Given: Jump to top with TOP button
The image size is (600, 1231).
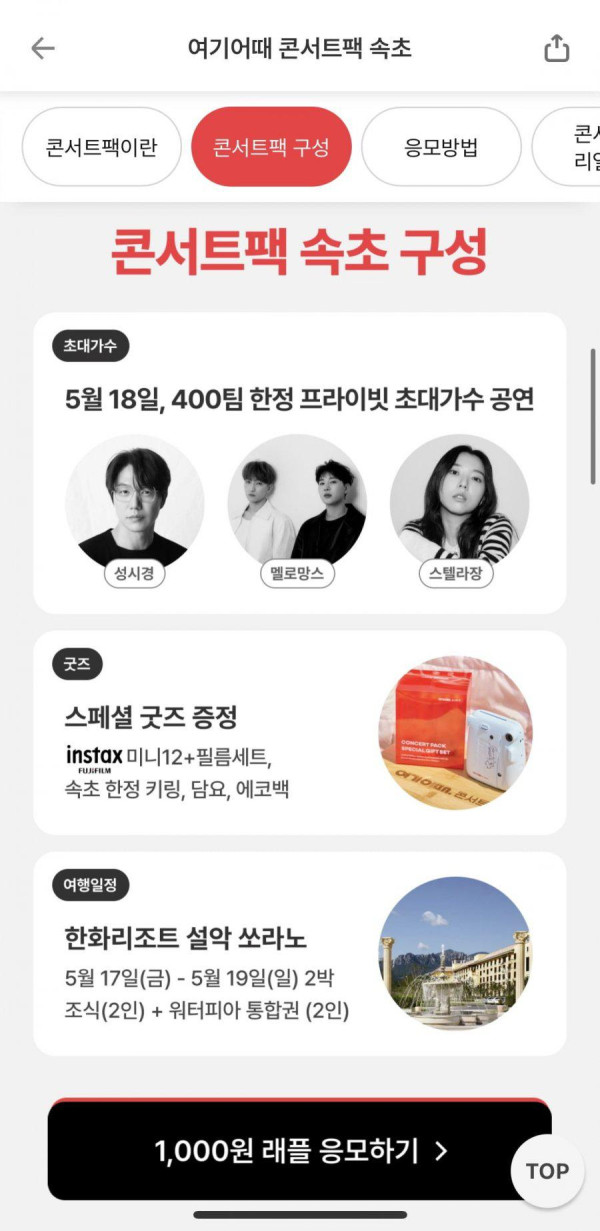Looking at the screenshot, I should click(547, 1171).
